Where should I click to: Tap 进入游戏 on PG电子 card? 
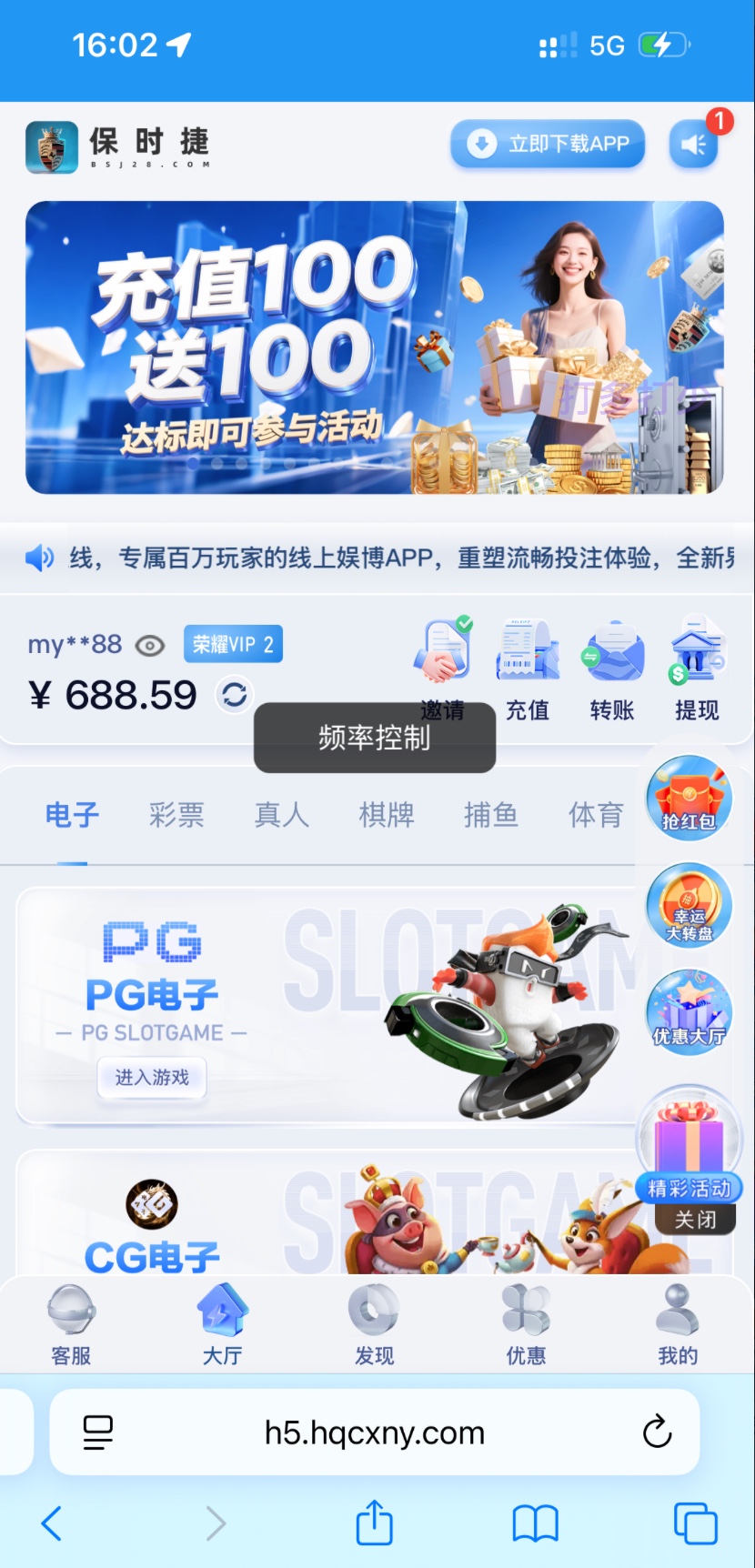(x=152, y=1078)
